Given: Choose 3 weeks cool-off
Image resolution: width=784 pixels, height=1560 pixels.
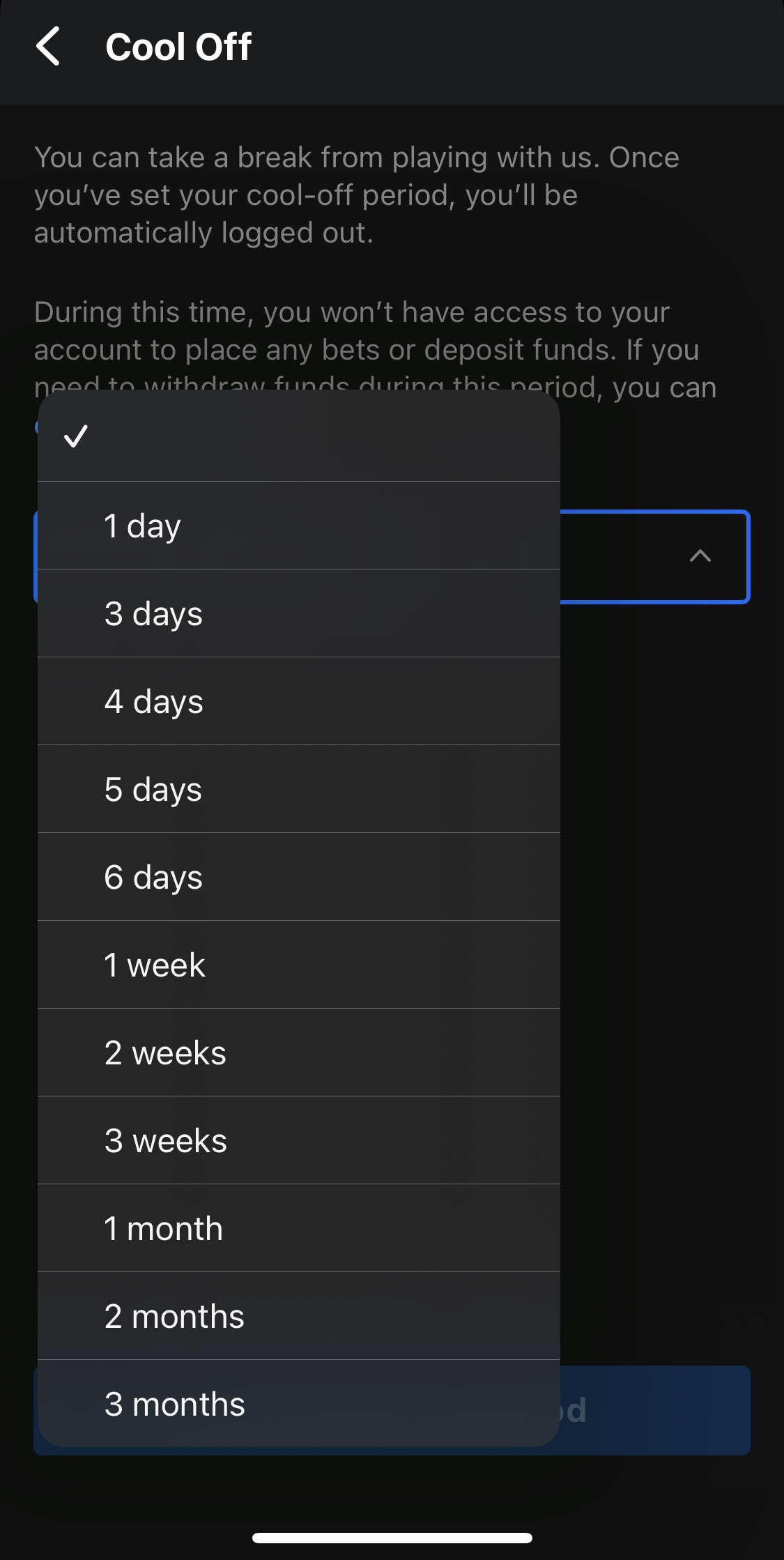Looking at the screenshot, I should (x=298, y=1140).
